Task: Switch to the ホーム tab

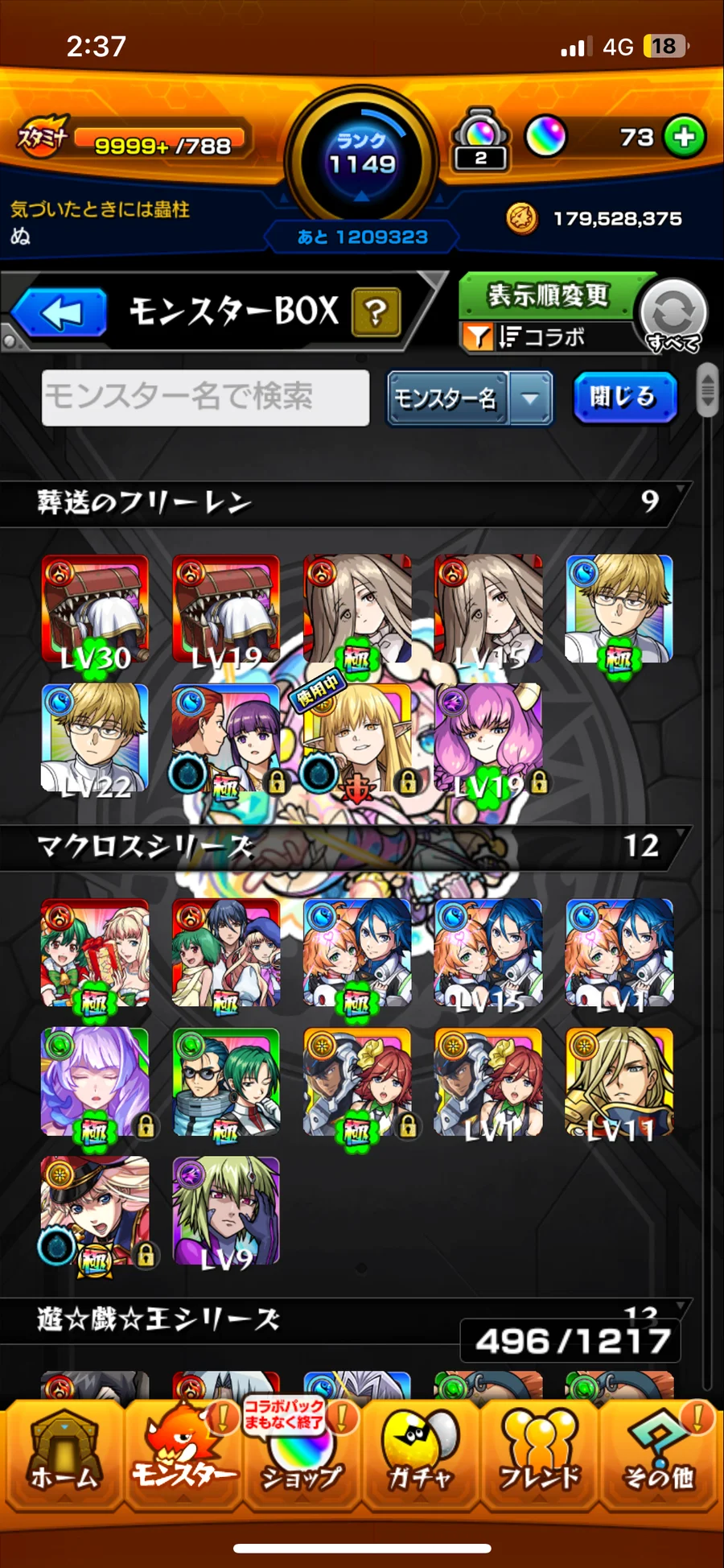Action: [64, 1456]
